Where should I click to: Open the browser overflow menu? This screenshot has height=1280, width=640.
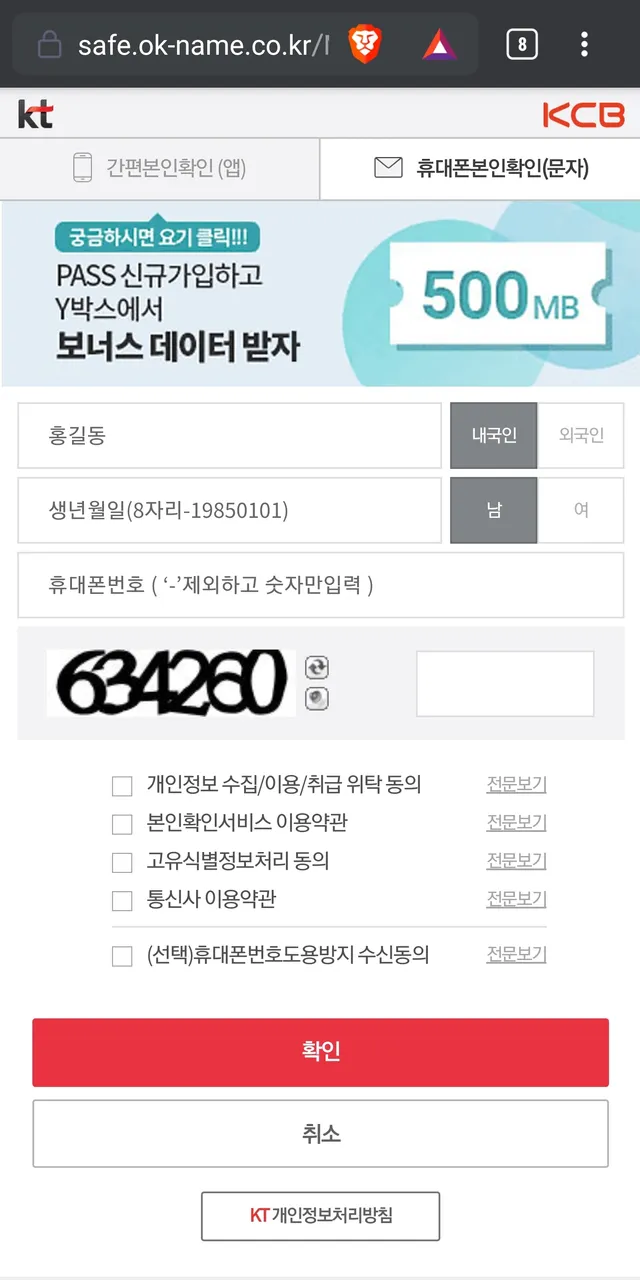pos(584,44)
